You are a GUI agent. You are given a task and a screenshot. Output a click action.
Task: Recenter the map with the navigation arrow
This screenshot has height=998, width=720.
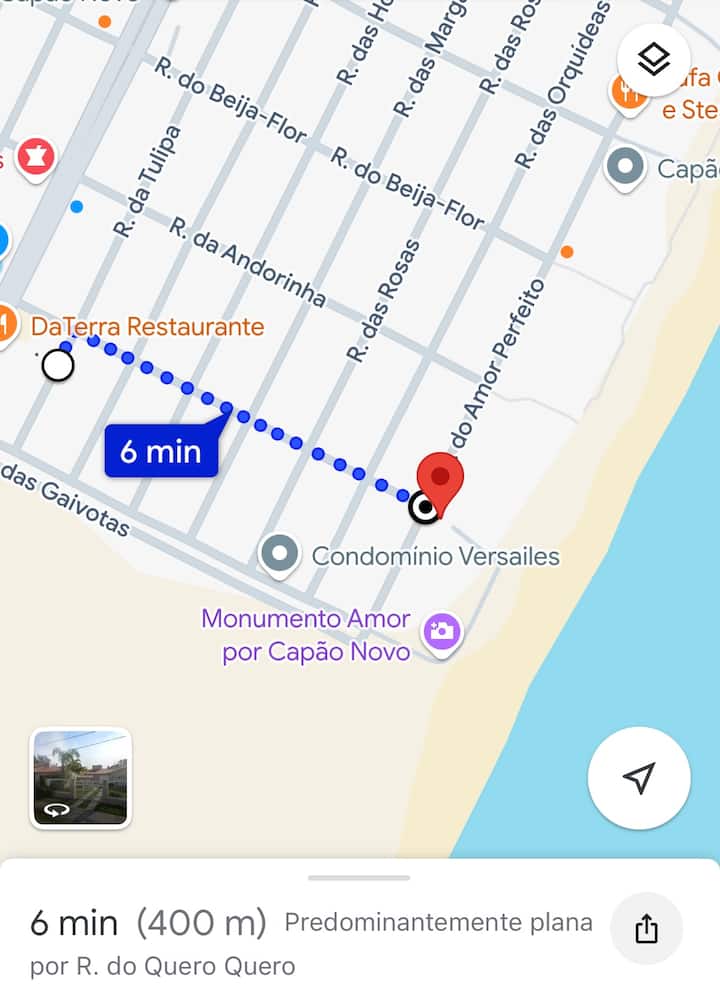639,779
